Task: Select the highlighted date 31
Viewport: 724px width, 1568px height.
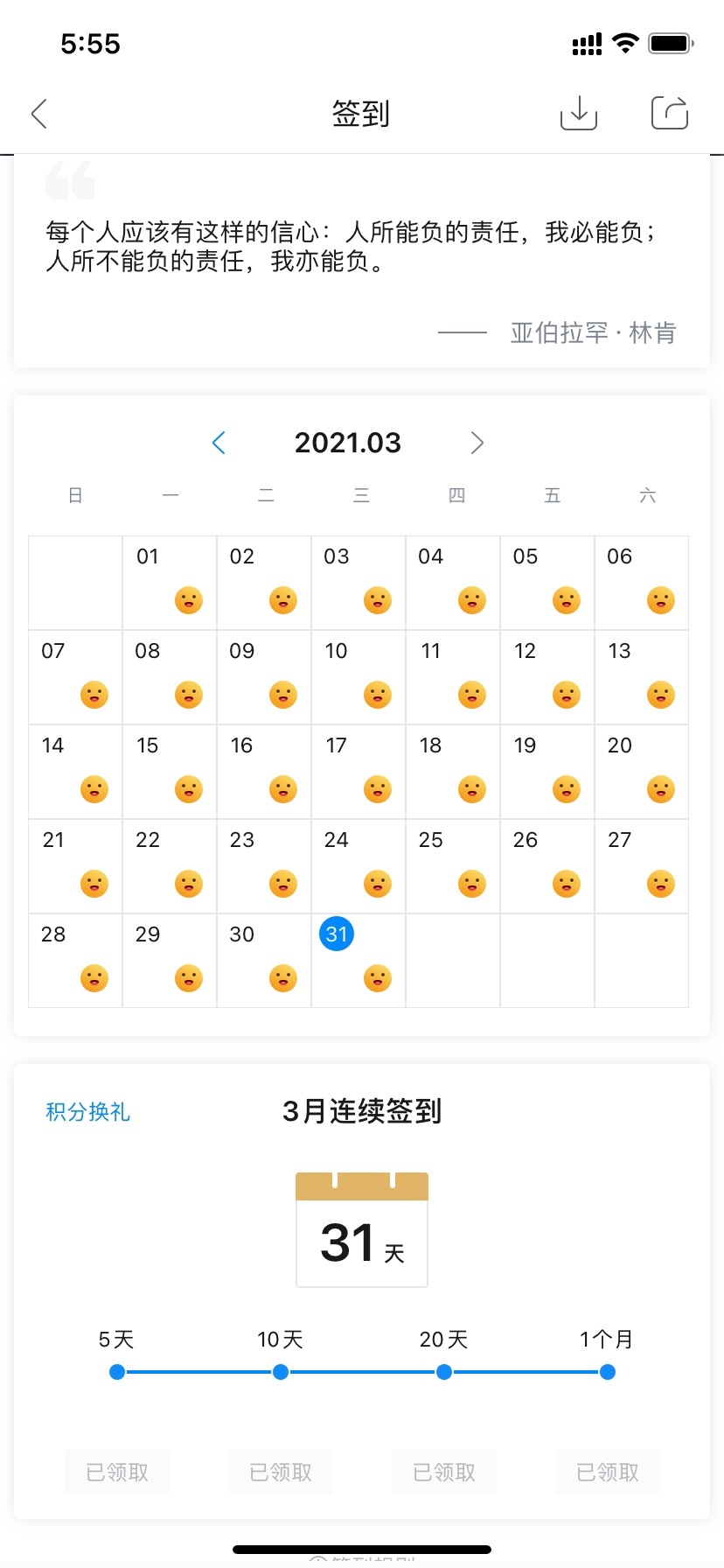Action: click(337, 934)
